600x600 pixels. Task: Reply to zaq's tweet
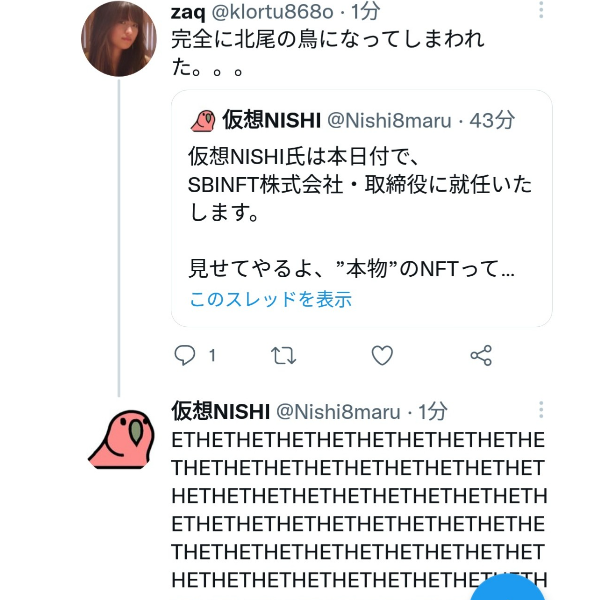click(185, 355)
